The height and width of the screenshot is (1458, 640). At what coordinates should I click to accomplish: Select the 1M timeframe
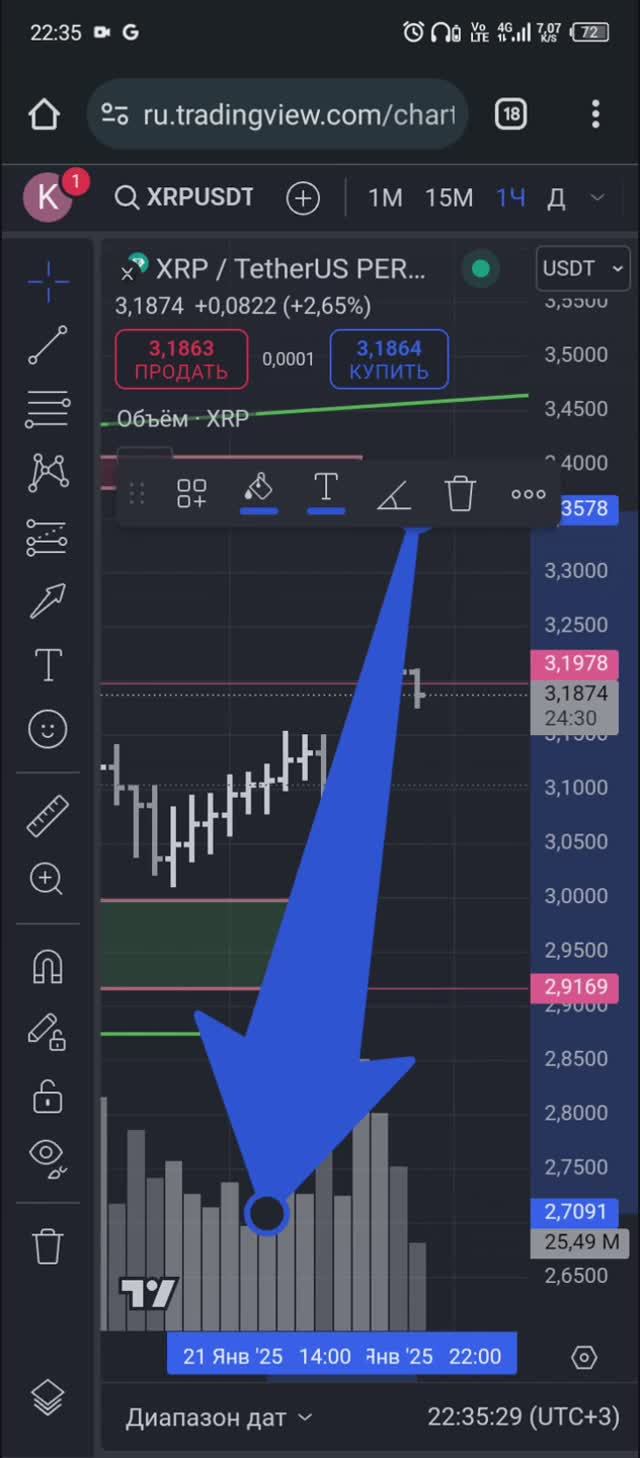[385, 198]
